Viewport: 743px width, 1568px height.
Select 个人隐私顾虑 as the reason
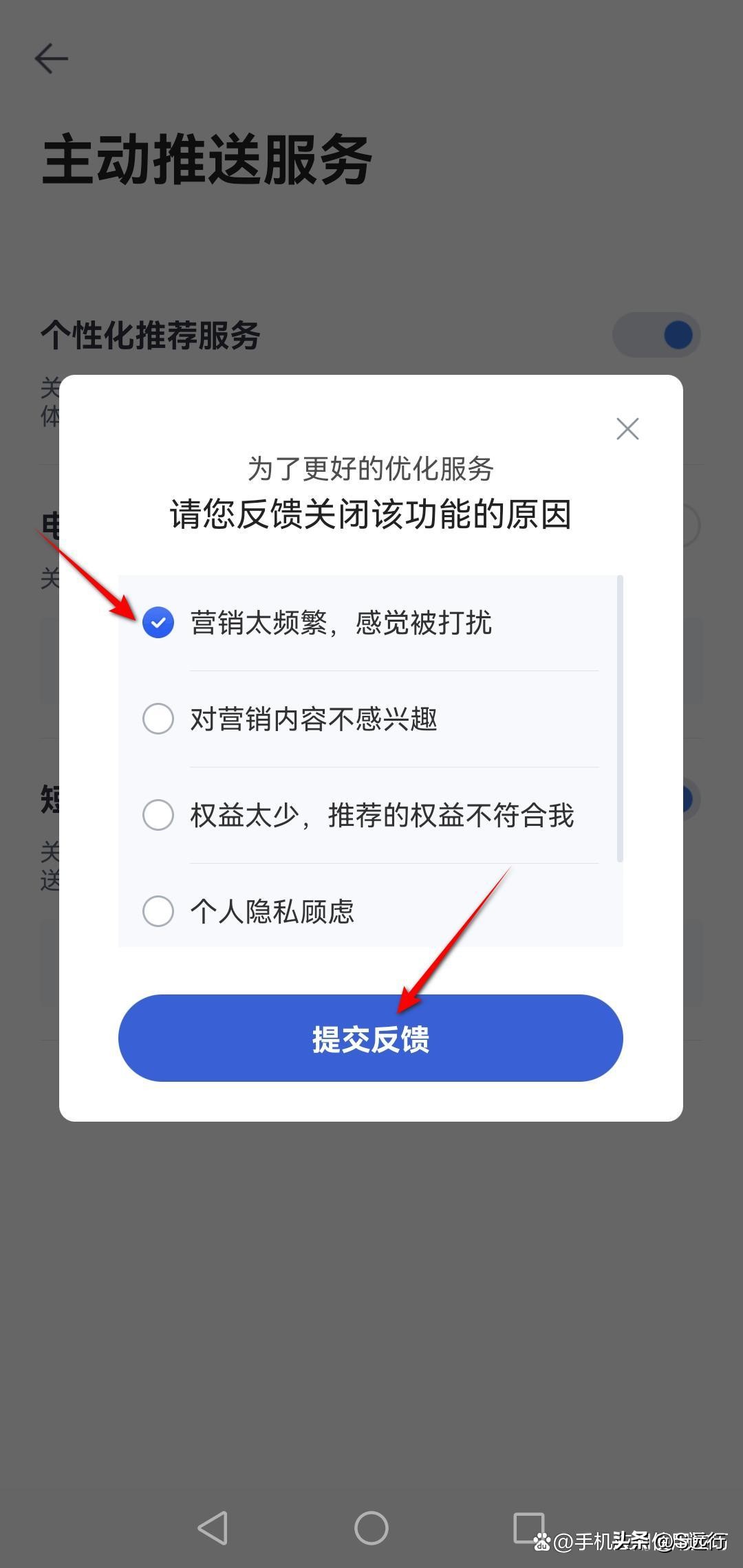pos(158,911)
